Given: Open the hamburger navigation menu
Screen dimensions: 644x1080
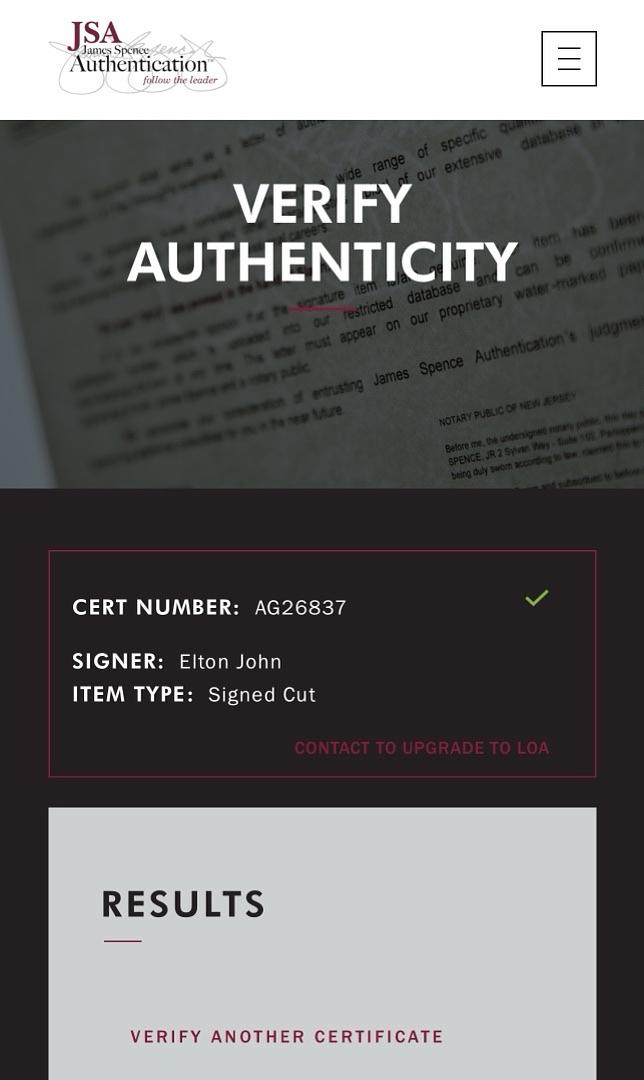Looking at the screenshot, I should pos(568,59).
